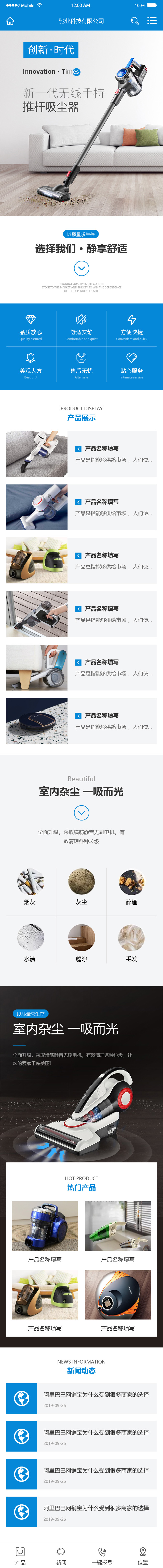Open the header list menu

152,21
